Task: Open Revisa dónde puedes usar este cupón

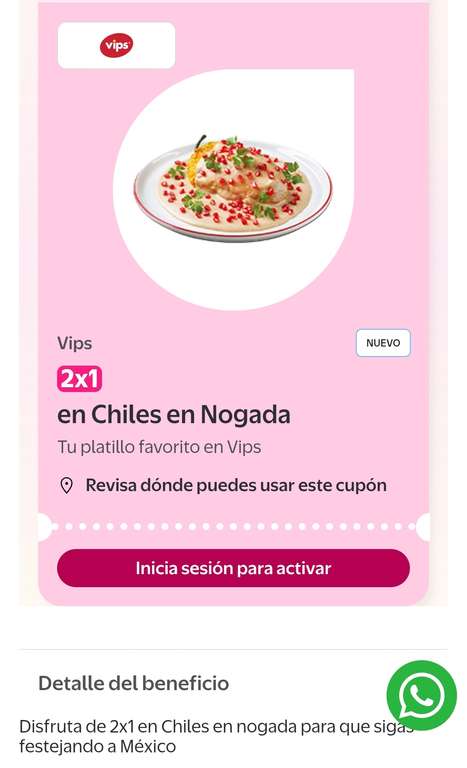Action: click(223, 485)
